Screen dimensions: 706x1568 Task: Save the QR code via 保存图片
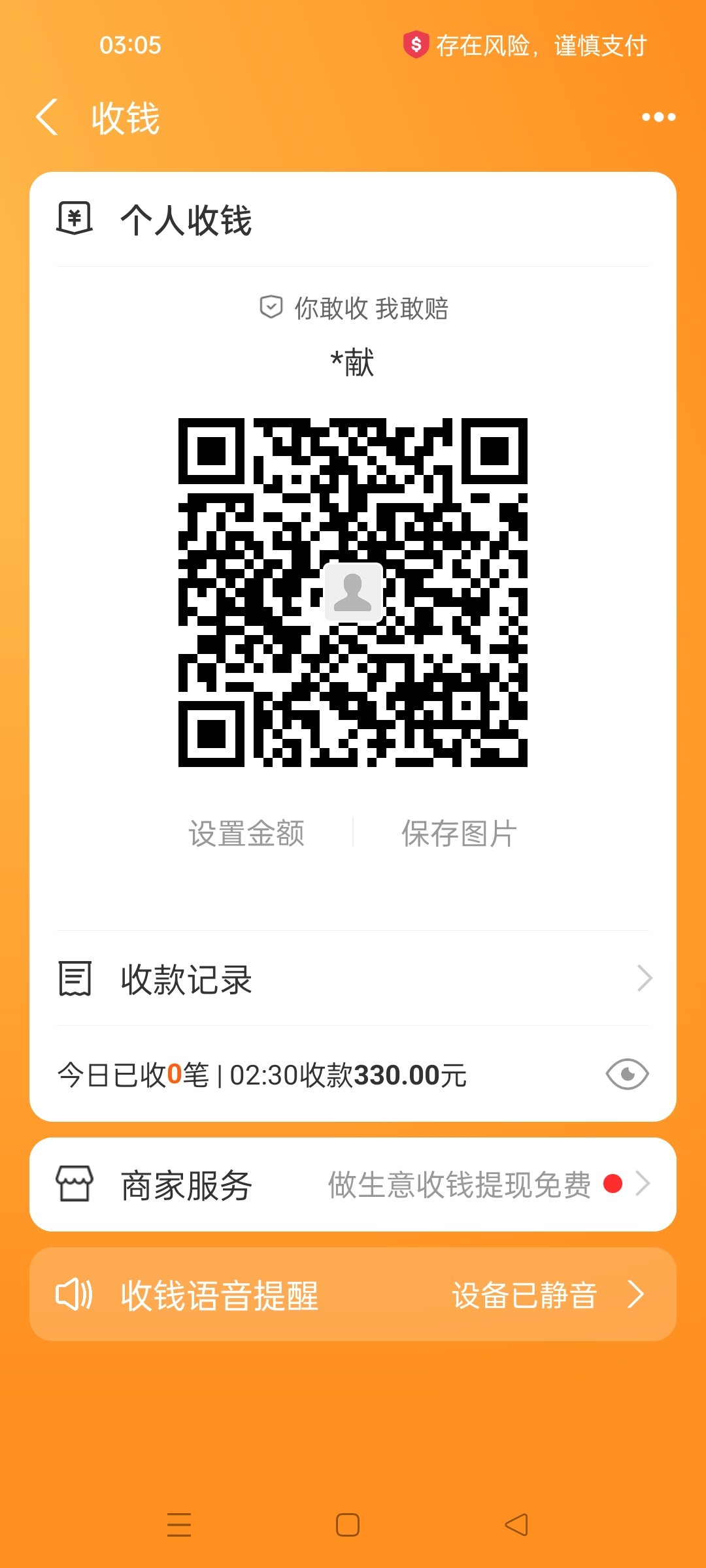coord(459,834)
